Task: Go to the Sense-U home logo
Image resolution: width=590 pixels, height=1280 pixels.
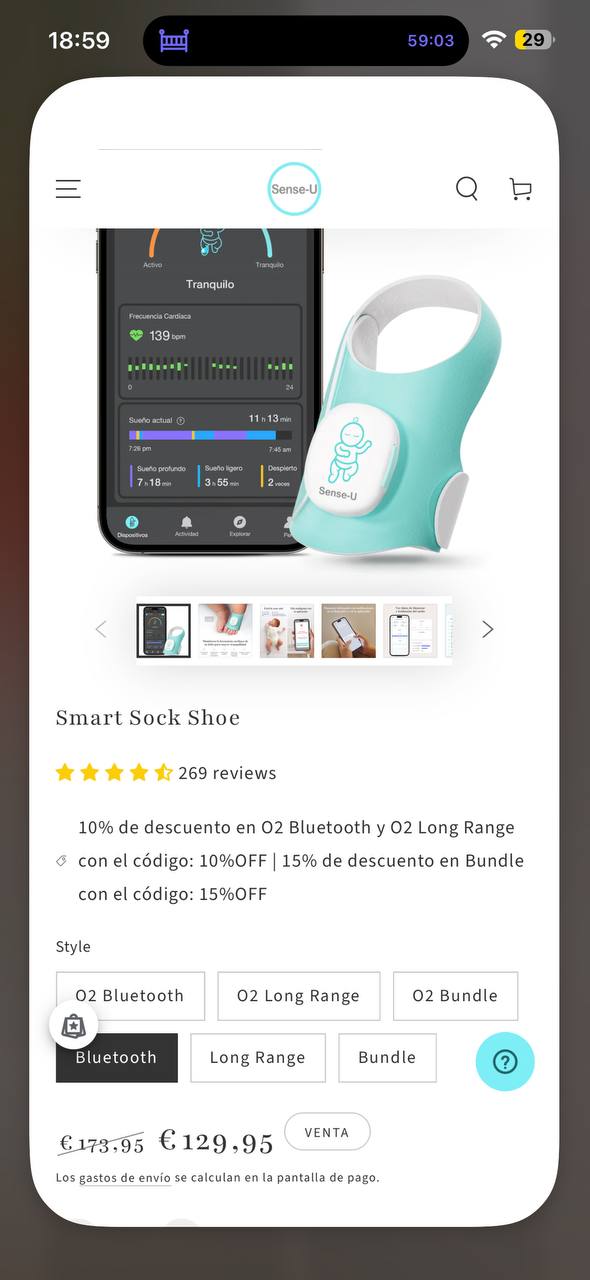Action: [x=294, y=188]
